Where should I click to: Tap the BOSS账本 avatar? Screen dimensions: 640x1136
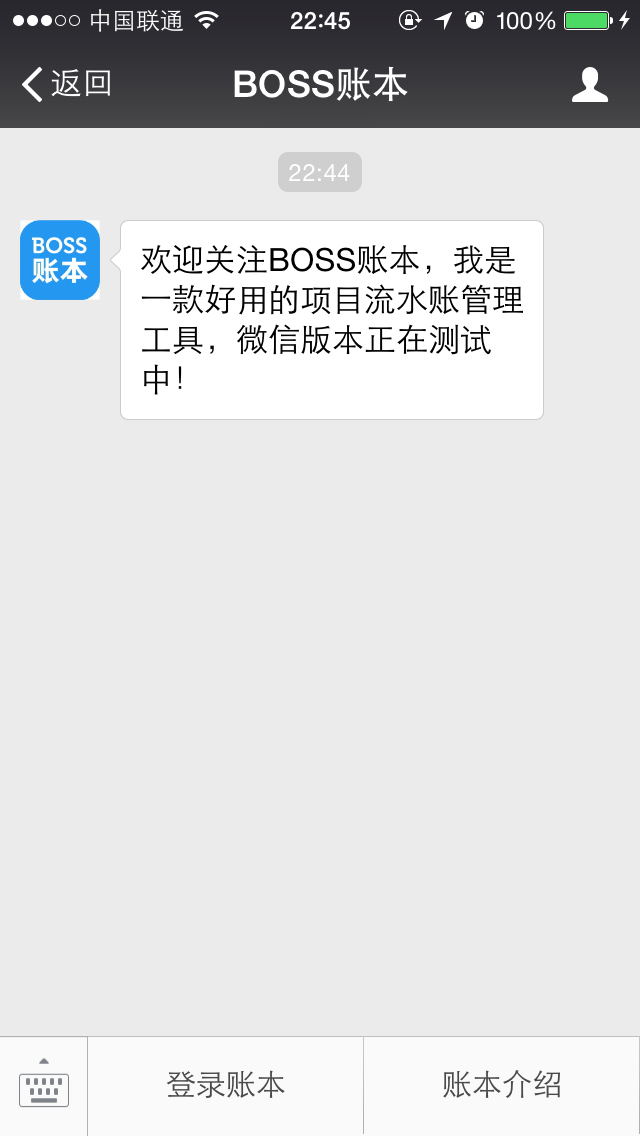coord(60,260)
